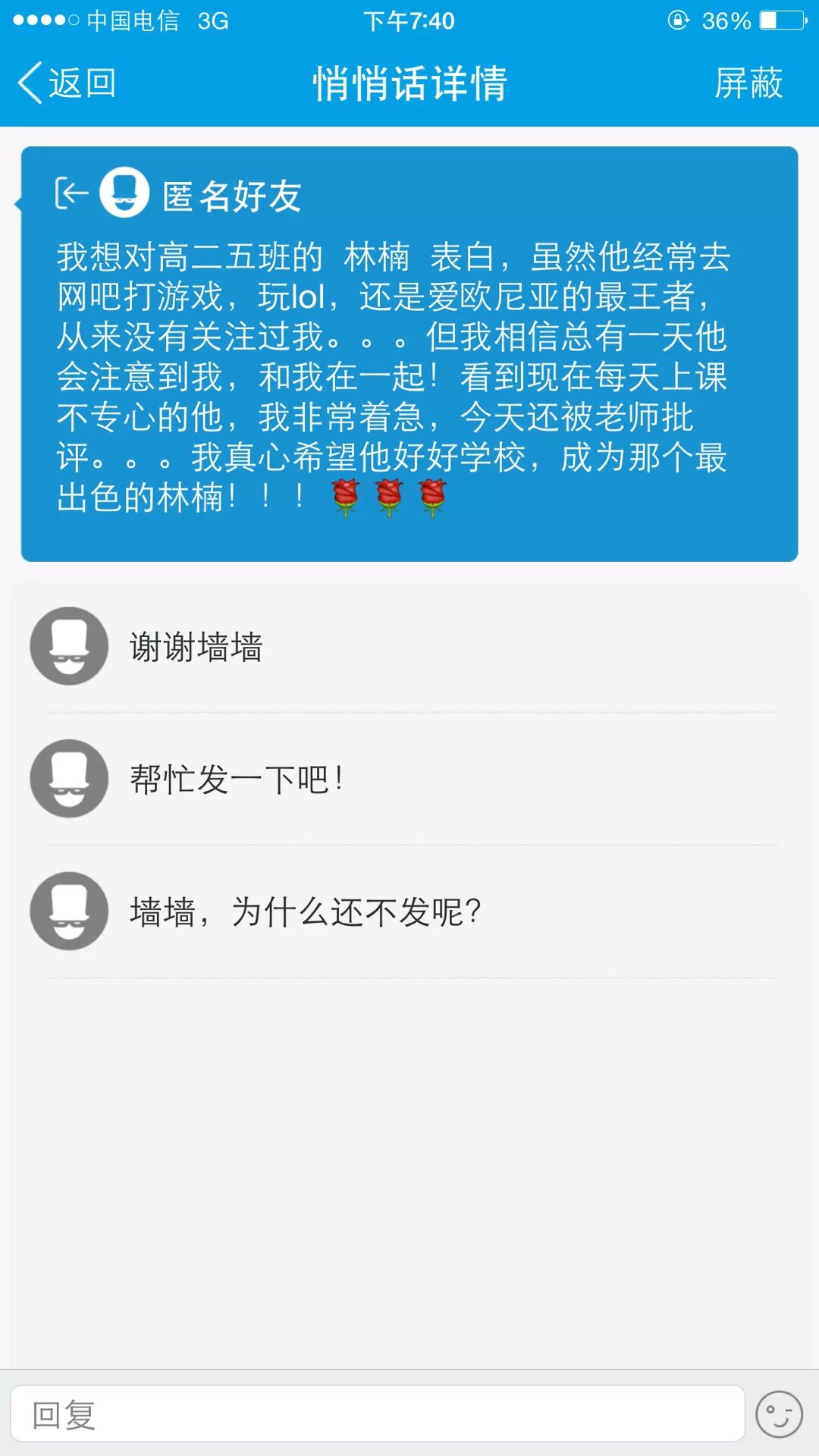
Task: Tap the 回复 reply input field
Action: (377, 1414)
